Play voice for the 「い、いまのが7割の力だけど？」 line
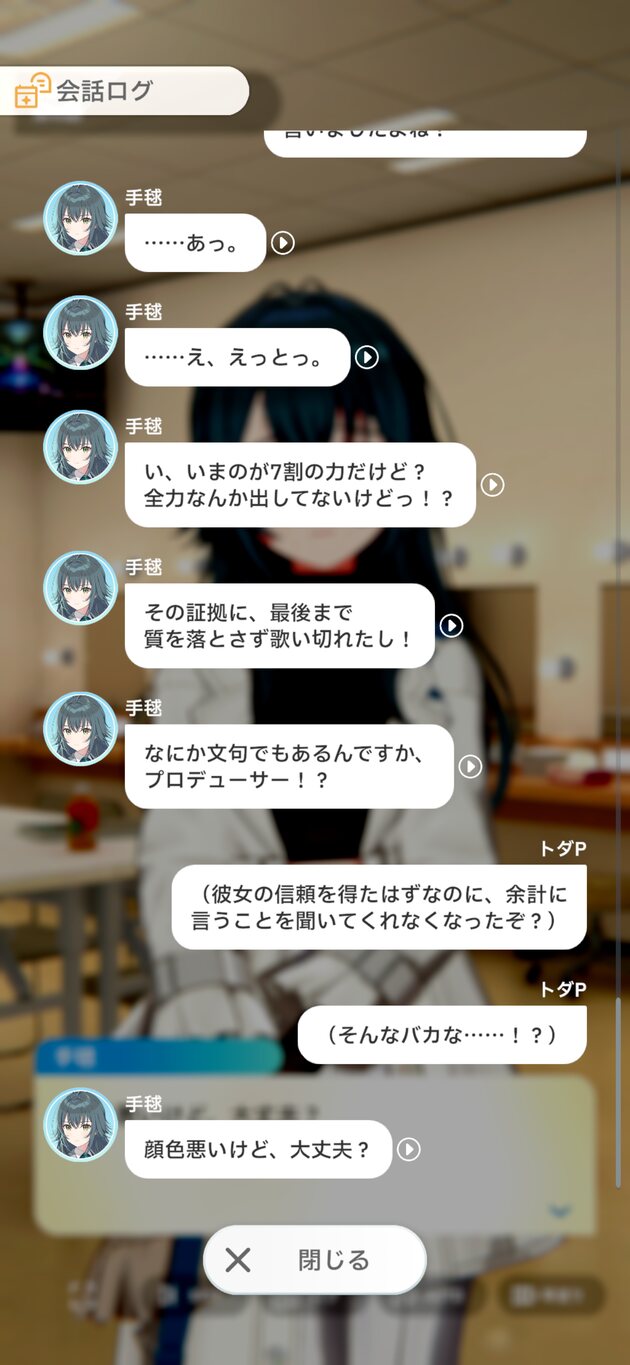The height and width of the screenshot is (1365, 630). 492,485
